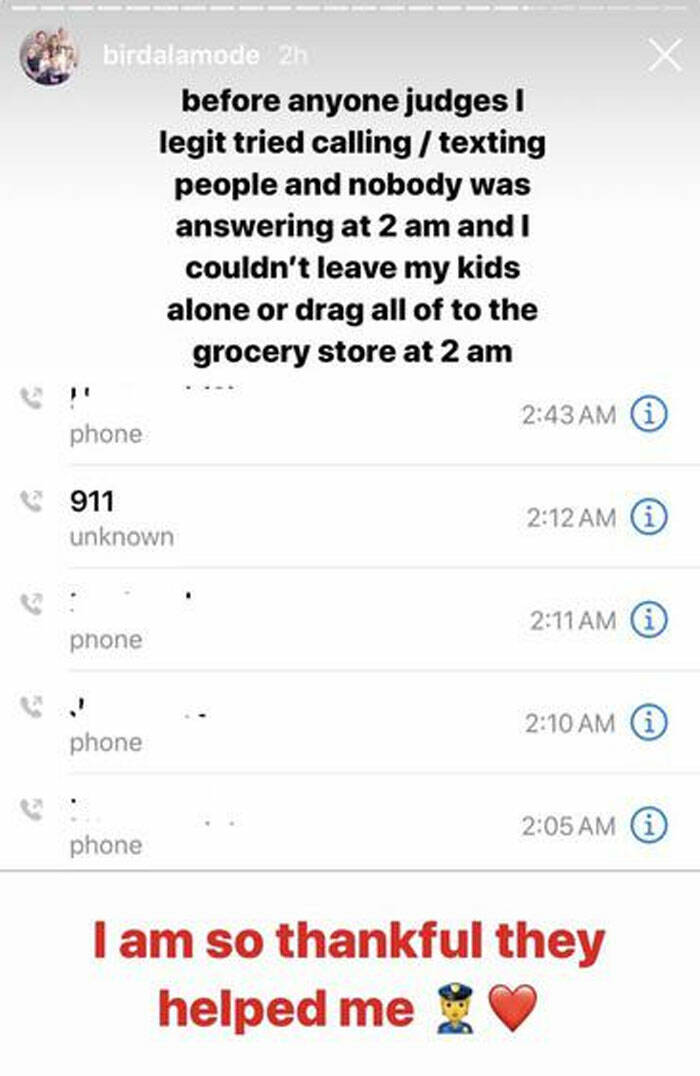
Task: Tap the birdalamode username
Action: pos(180,56)
